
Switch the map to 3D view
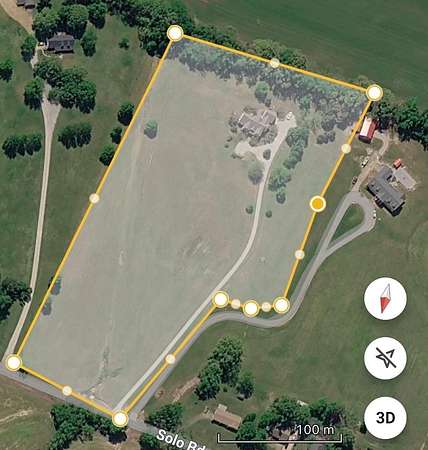(385, 418)
